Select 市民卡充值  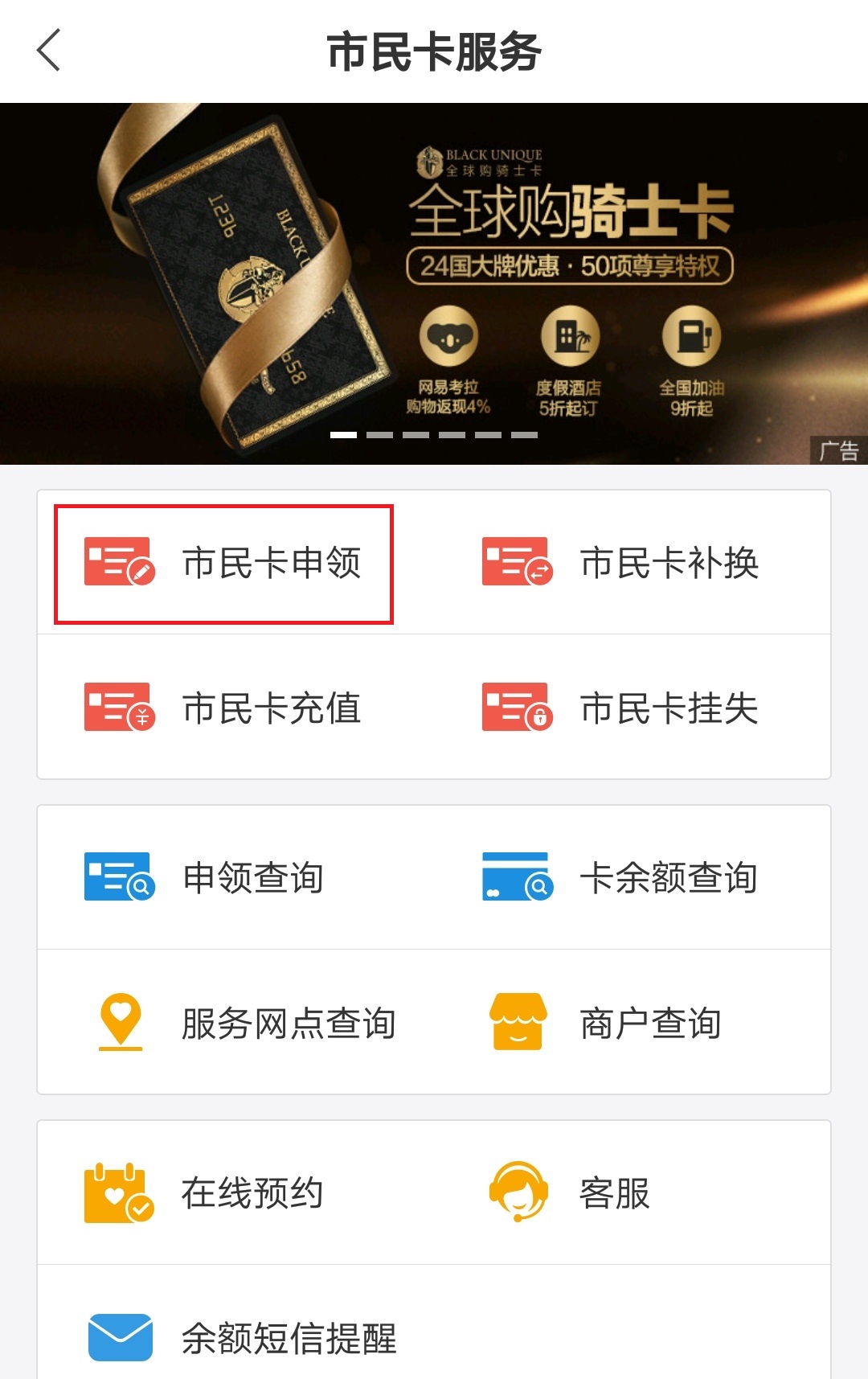pos(223,708)
